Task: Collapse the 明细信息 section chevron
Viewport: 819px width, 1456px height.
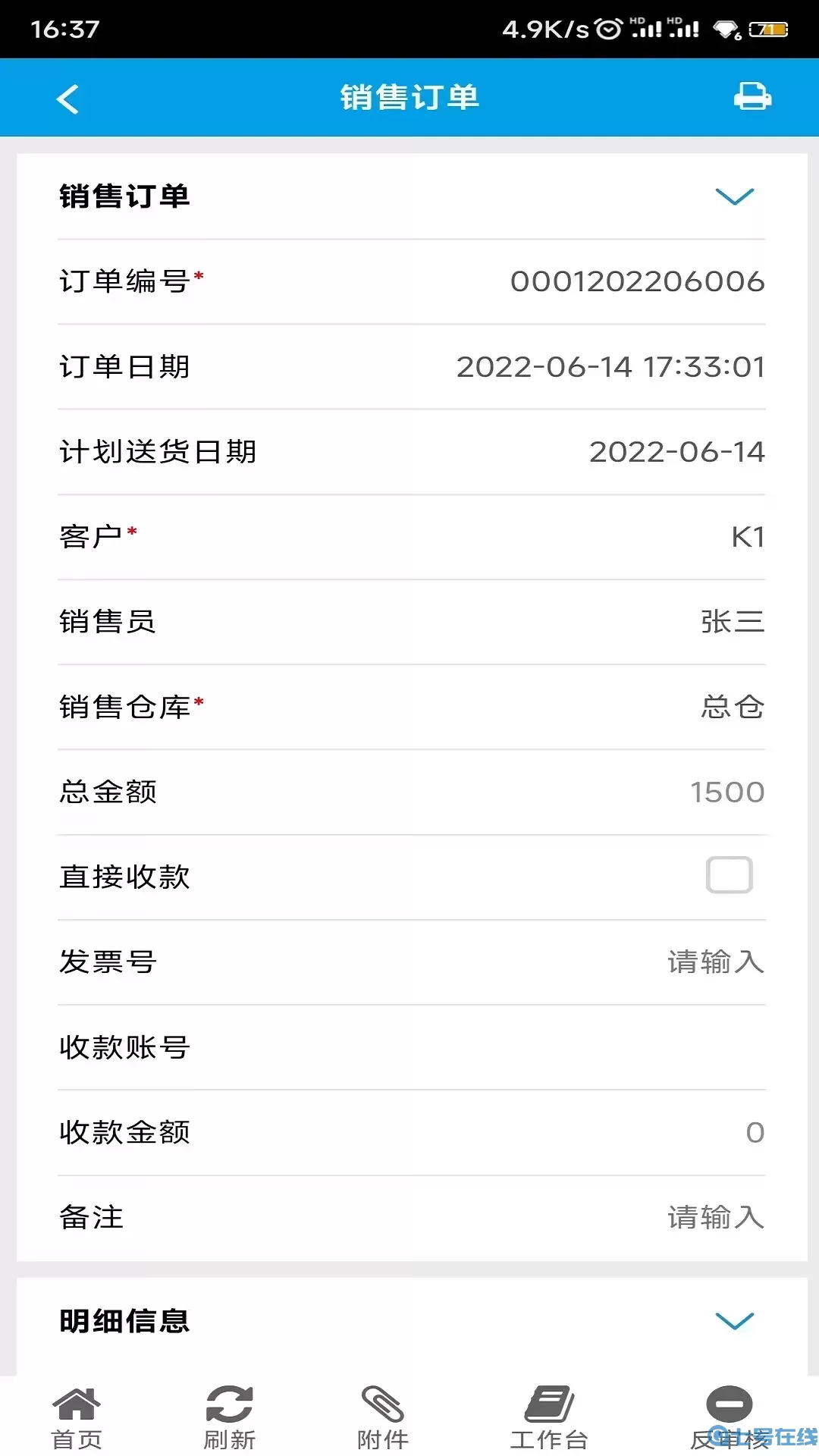Action: 734,1319
